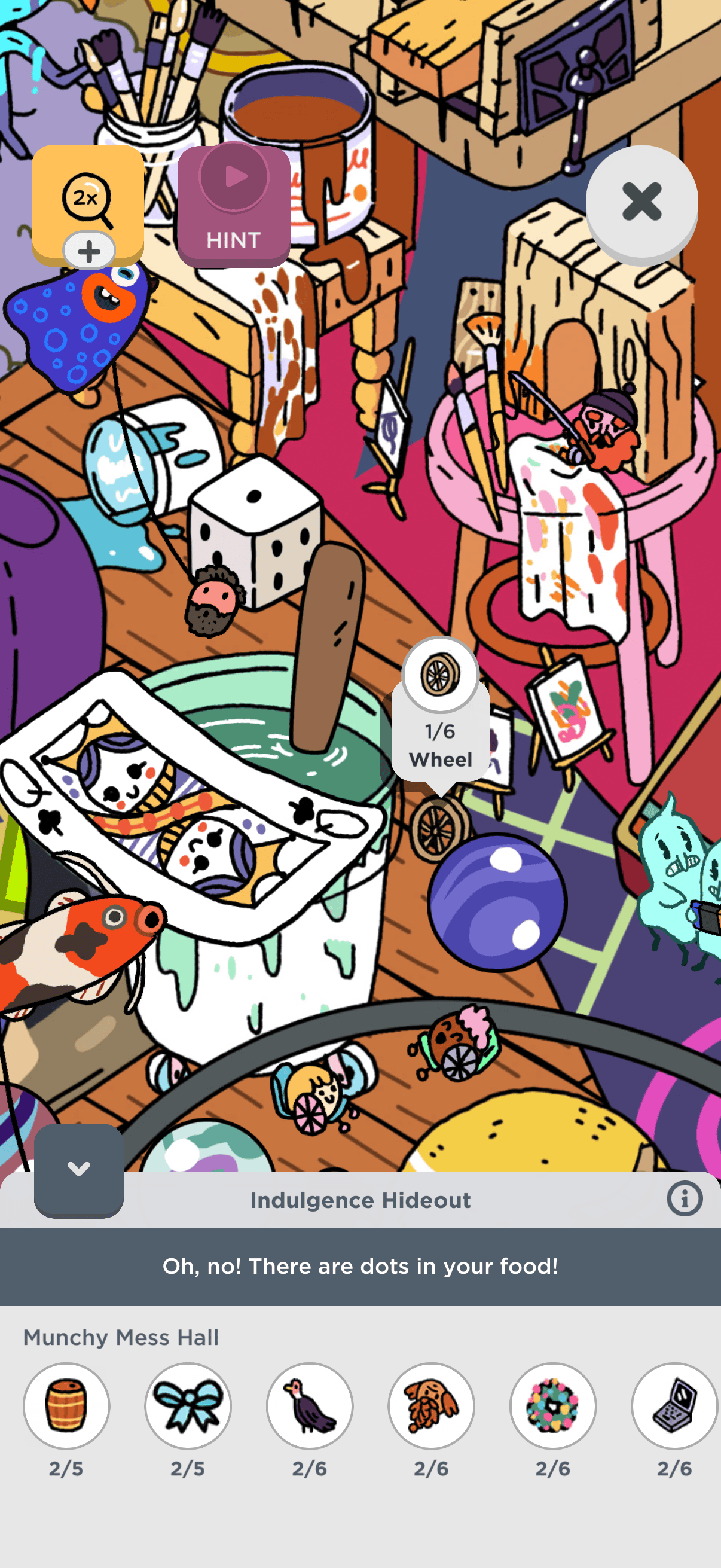Screen dimensions: 721x1568
Task: Open the Indulgence Hideout info icon
Action: tap(685, 1199)
